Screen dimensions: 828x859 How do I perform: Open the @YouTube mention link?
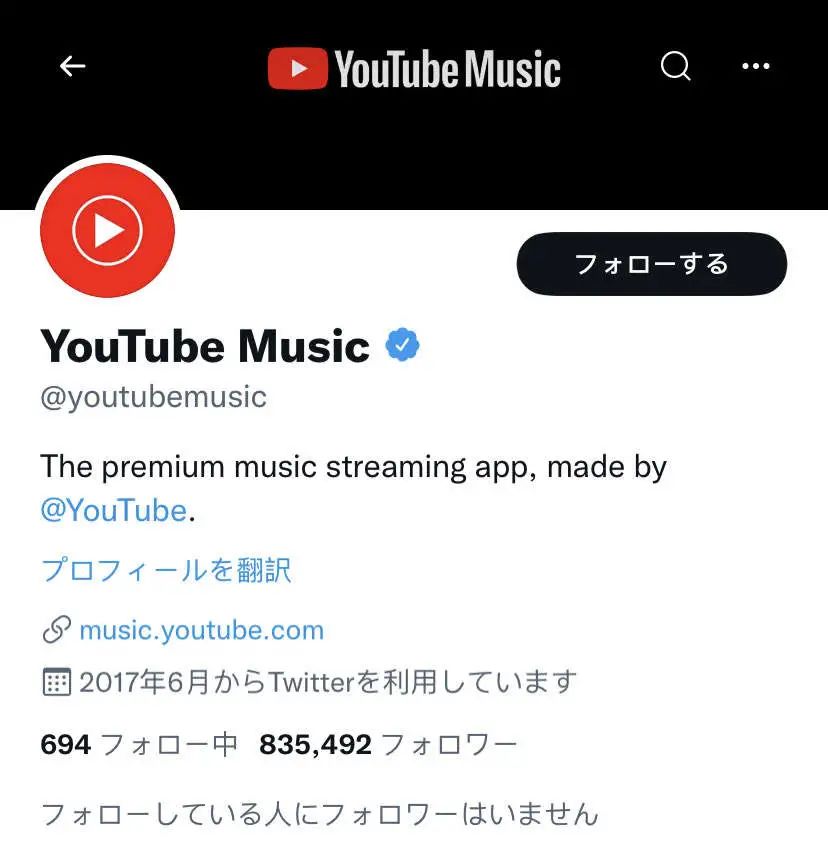[x=113, y=511]
